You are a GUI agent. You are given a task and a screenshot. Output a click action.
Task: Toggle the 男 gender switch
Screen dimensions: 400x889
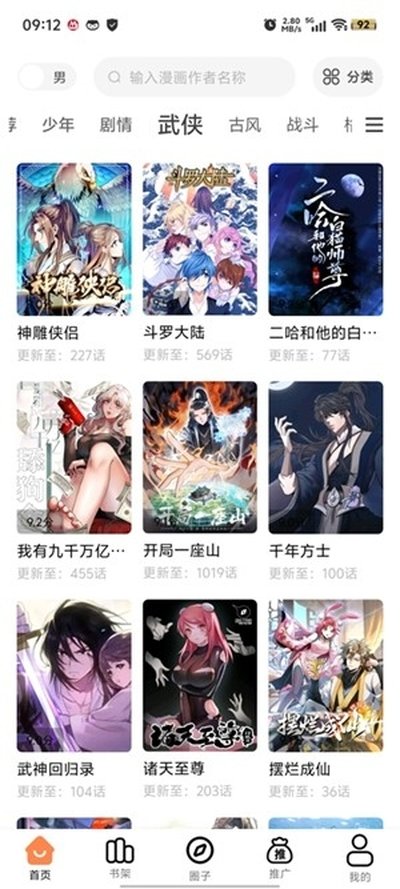click(x=46, y=77)
